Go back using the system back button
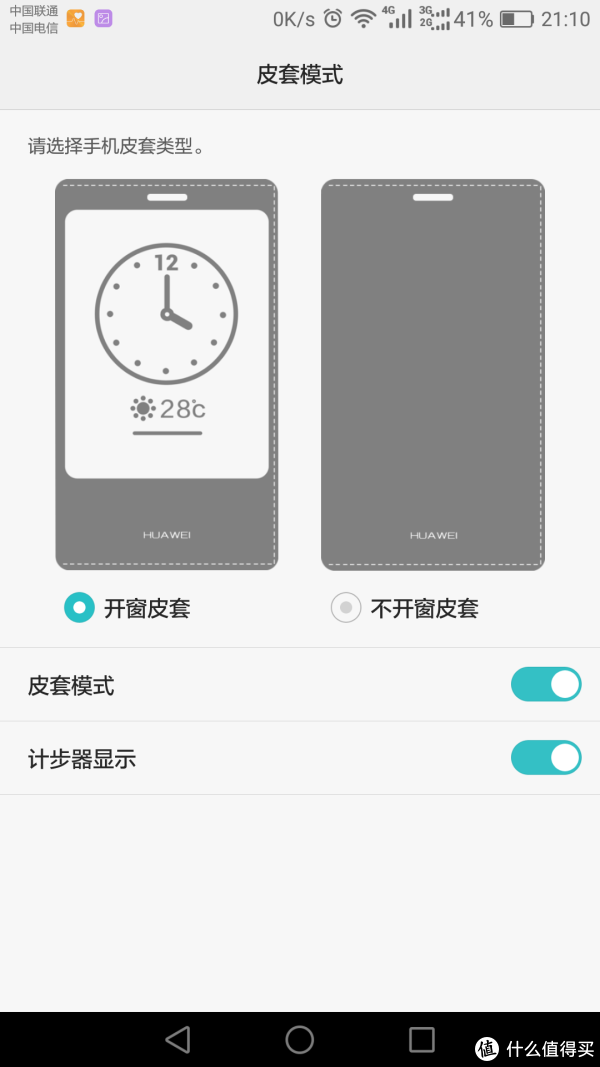This screenshot has height=1067, width=600. pyautogui.click(x=178, y=1039)
